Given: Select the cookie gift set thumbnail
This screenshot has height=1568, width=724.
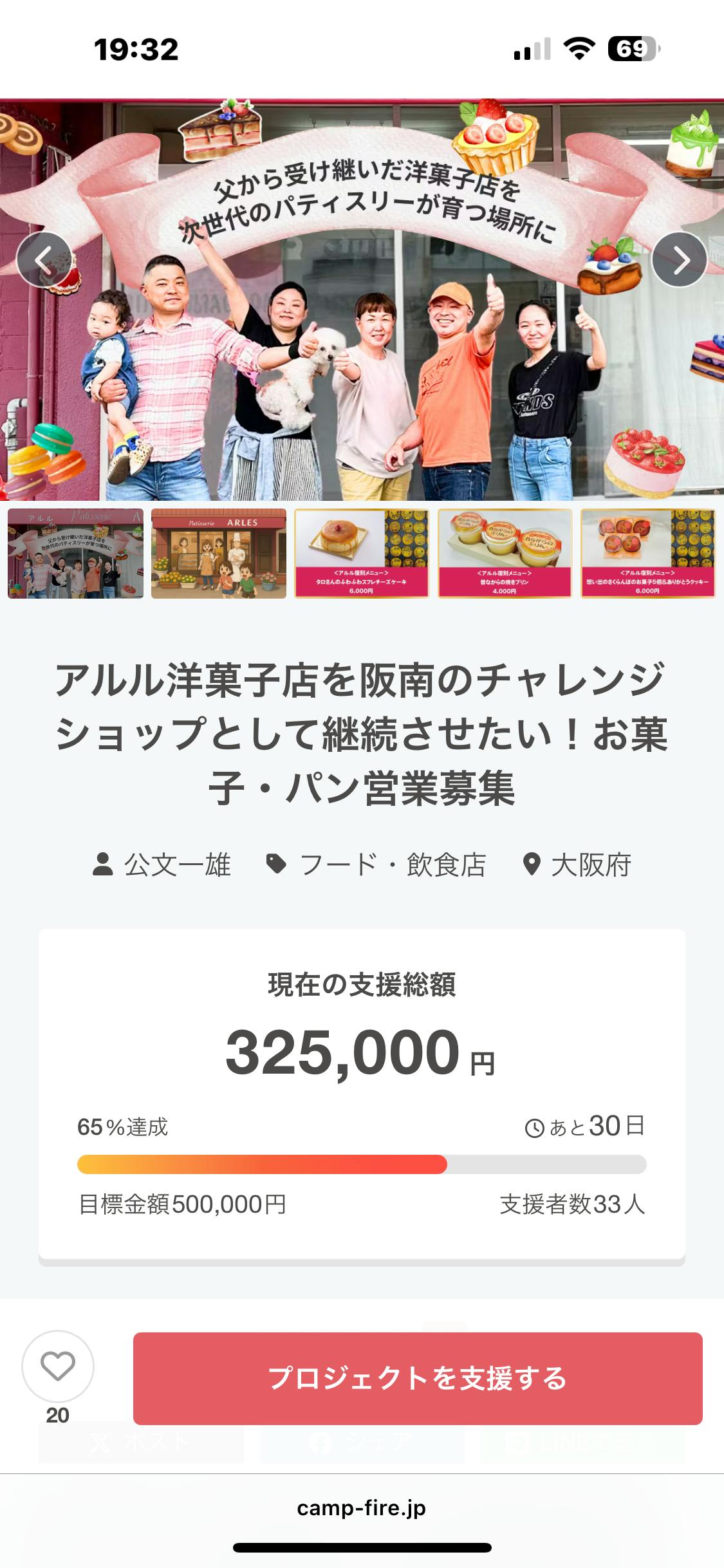Looking at the screenshot, I should click(x=647, y=554).
